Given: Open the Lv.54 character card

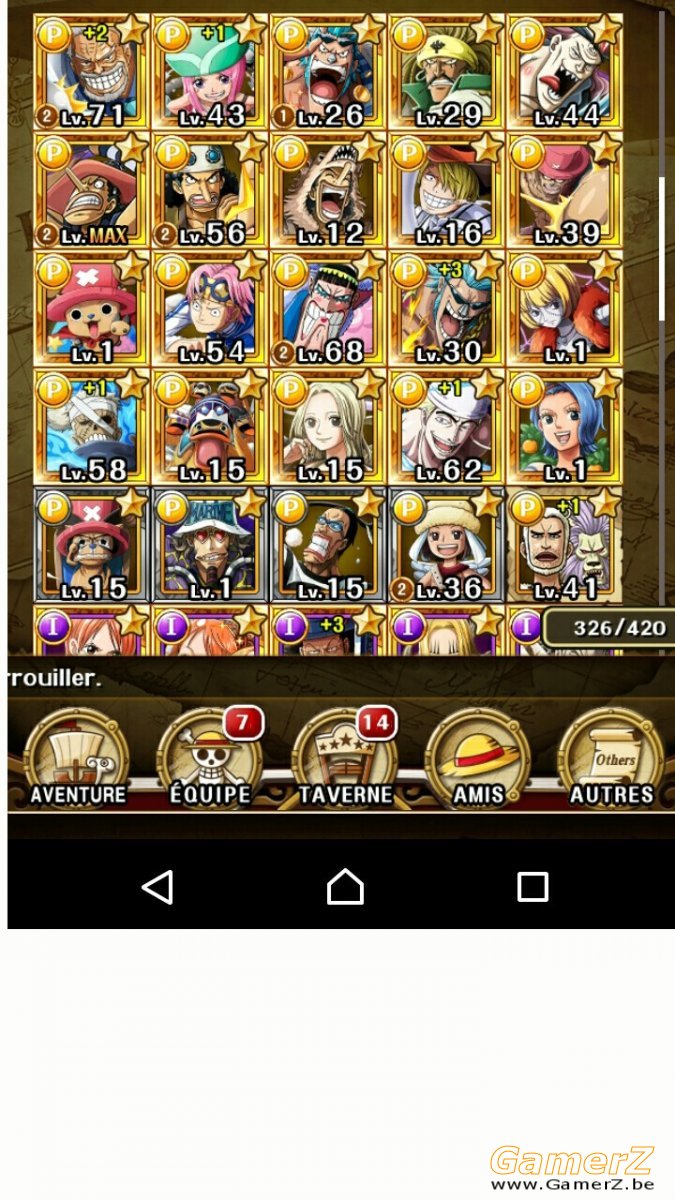Looking at the screenshot, I should [210, 309].
